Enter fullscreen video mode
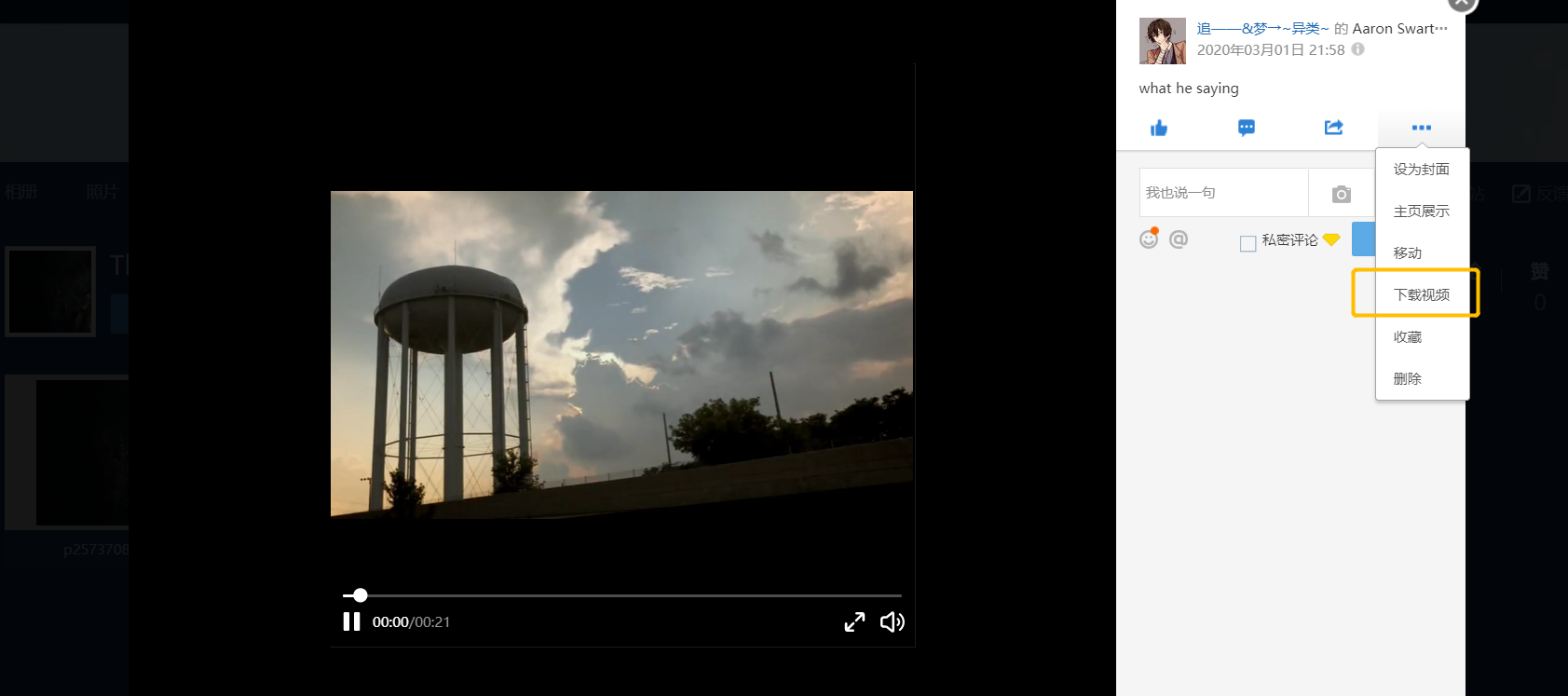The height and width of the screenshot is (696, 1568). (x=854, y=621)
